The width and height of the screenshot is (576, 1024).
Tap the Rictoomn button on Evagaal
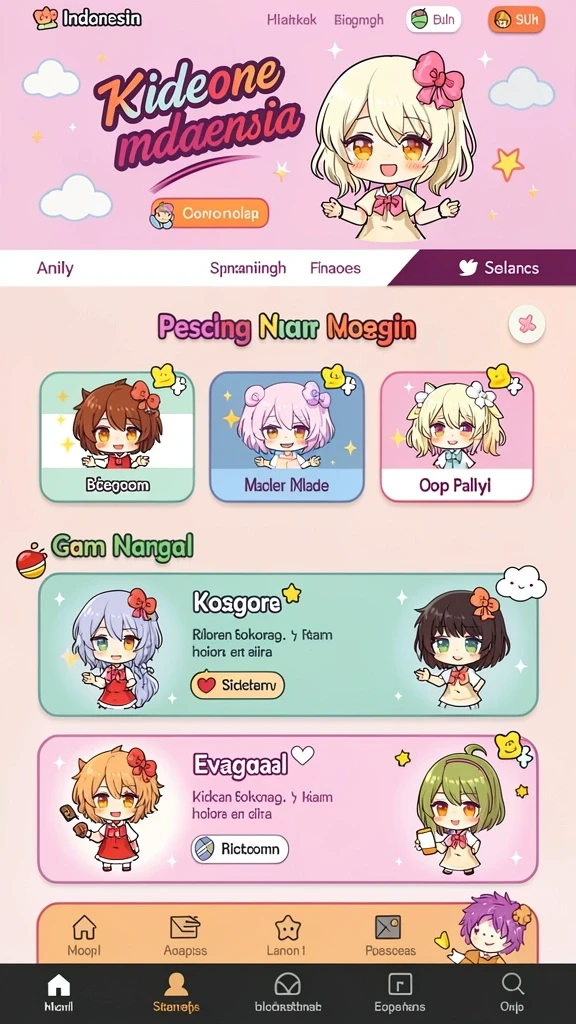coord(240,849)
